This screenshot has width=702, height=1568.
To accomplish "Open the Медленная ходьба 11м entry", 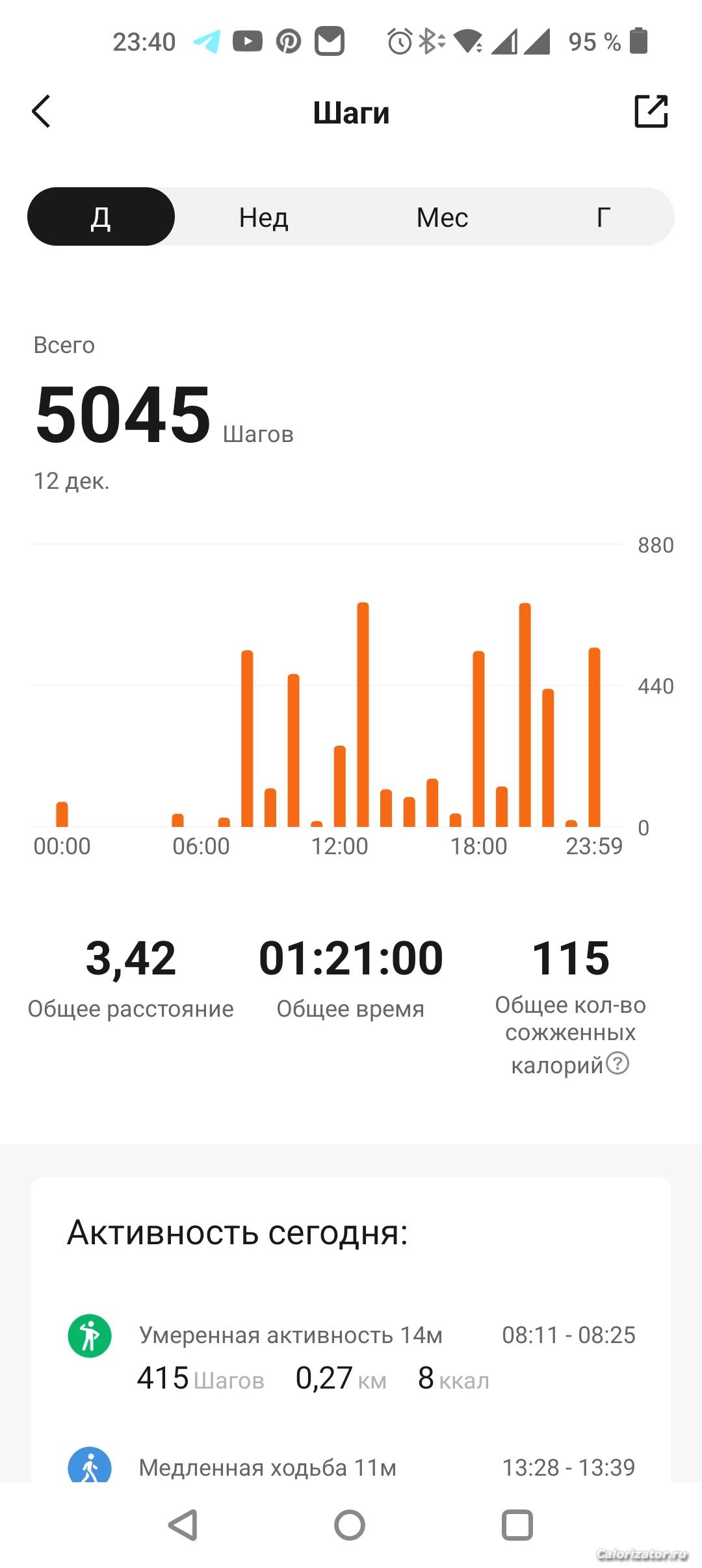I will pos(351,1467).
